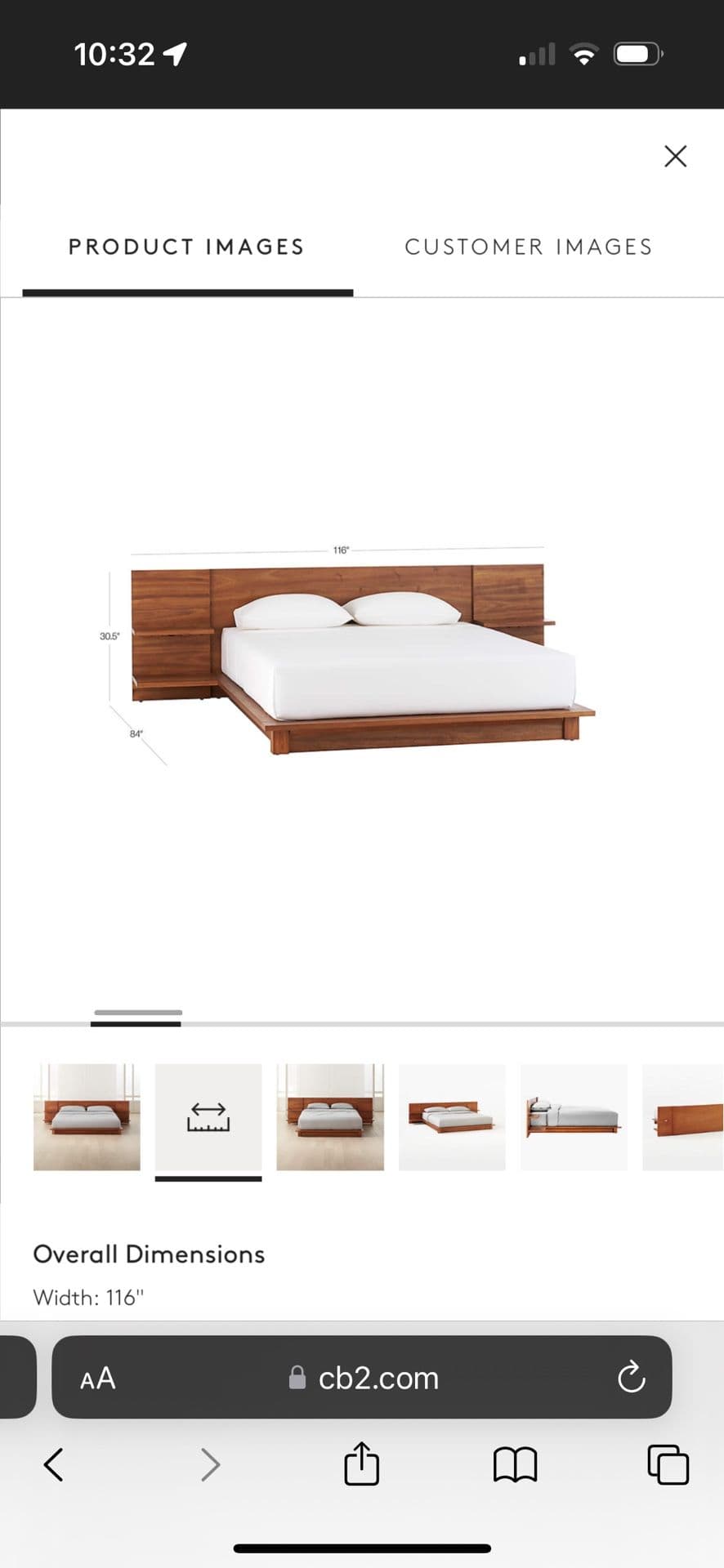Show all open Safari tabs

click(x=668, y=1464)
